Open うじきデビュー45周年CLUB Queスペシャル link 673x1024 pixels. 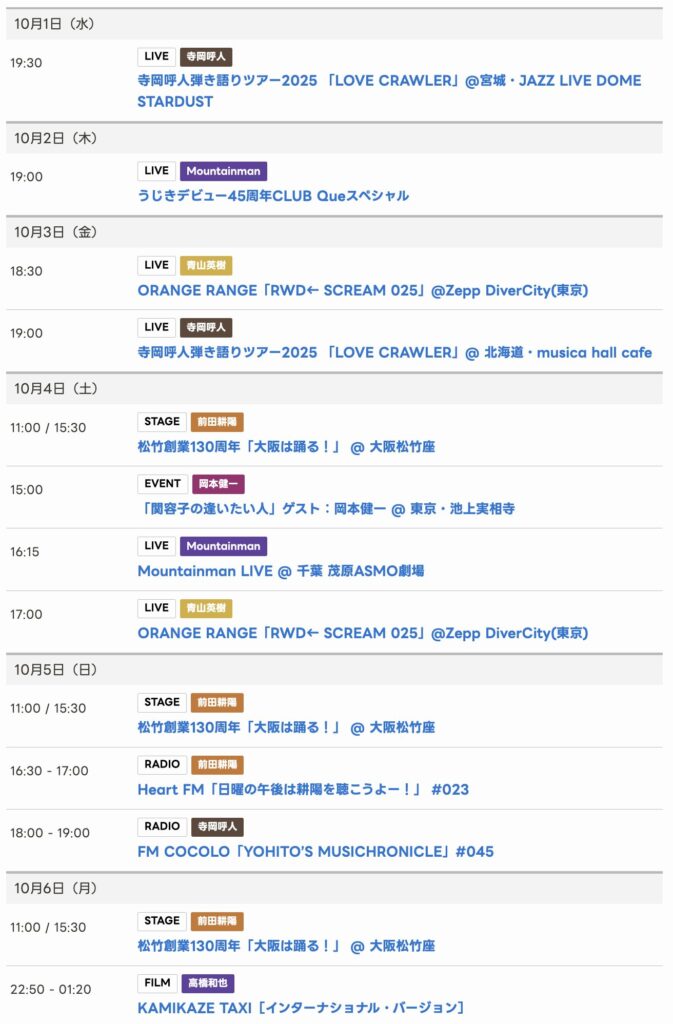click(273, 196)
